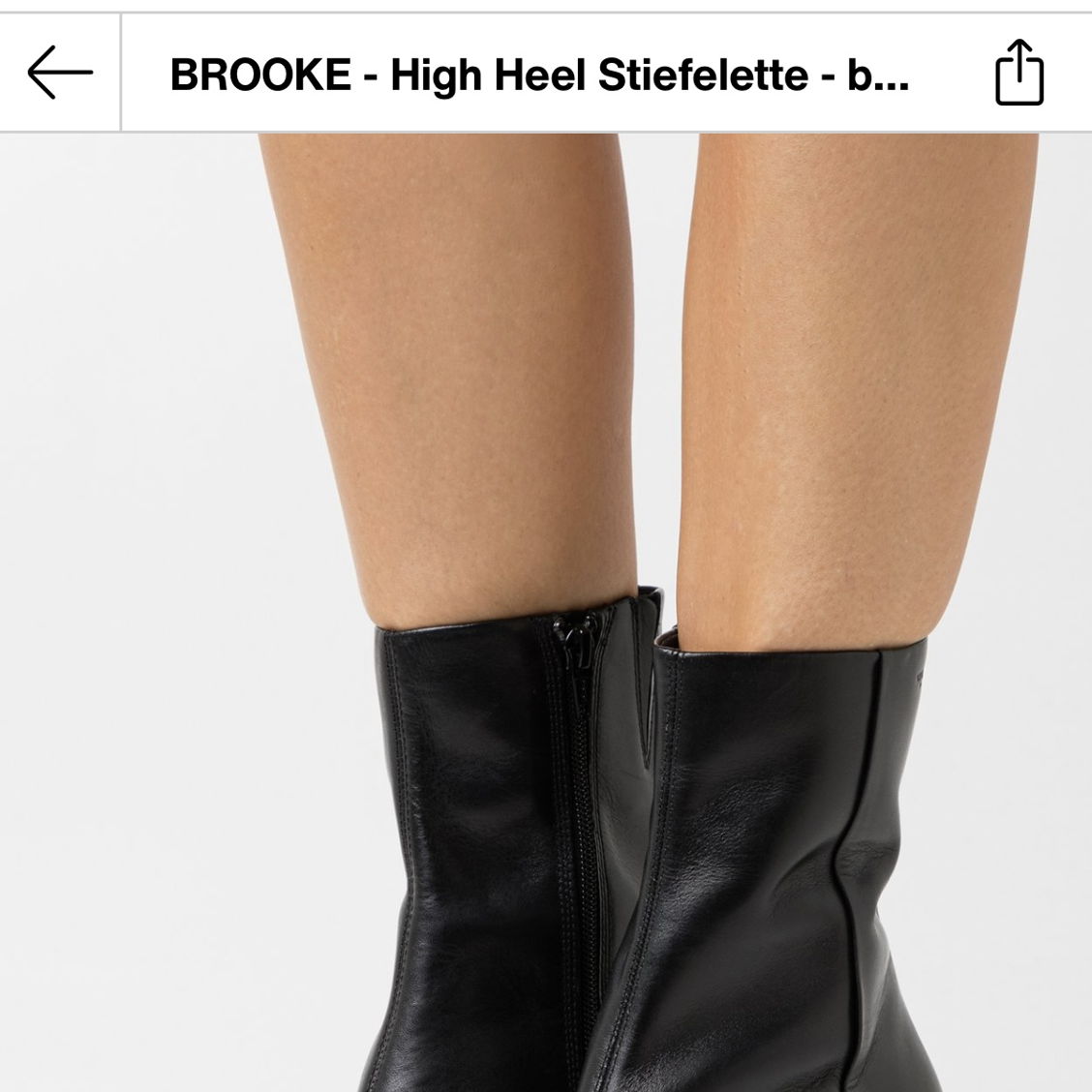Go back using the arrow
Image resolution: width=1092 pixels, height=1092 pixels.
coord(60,73)
